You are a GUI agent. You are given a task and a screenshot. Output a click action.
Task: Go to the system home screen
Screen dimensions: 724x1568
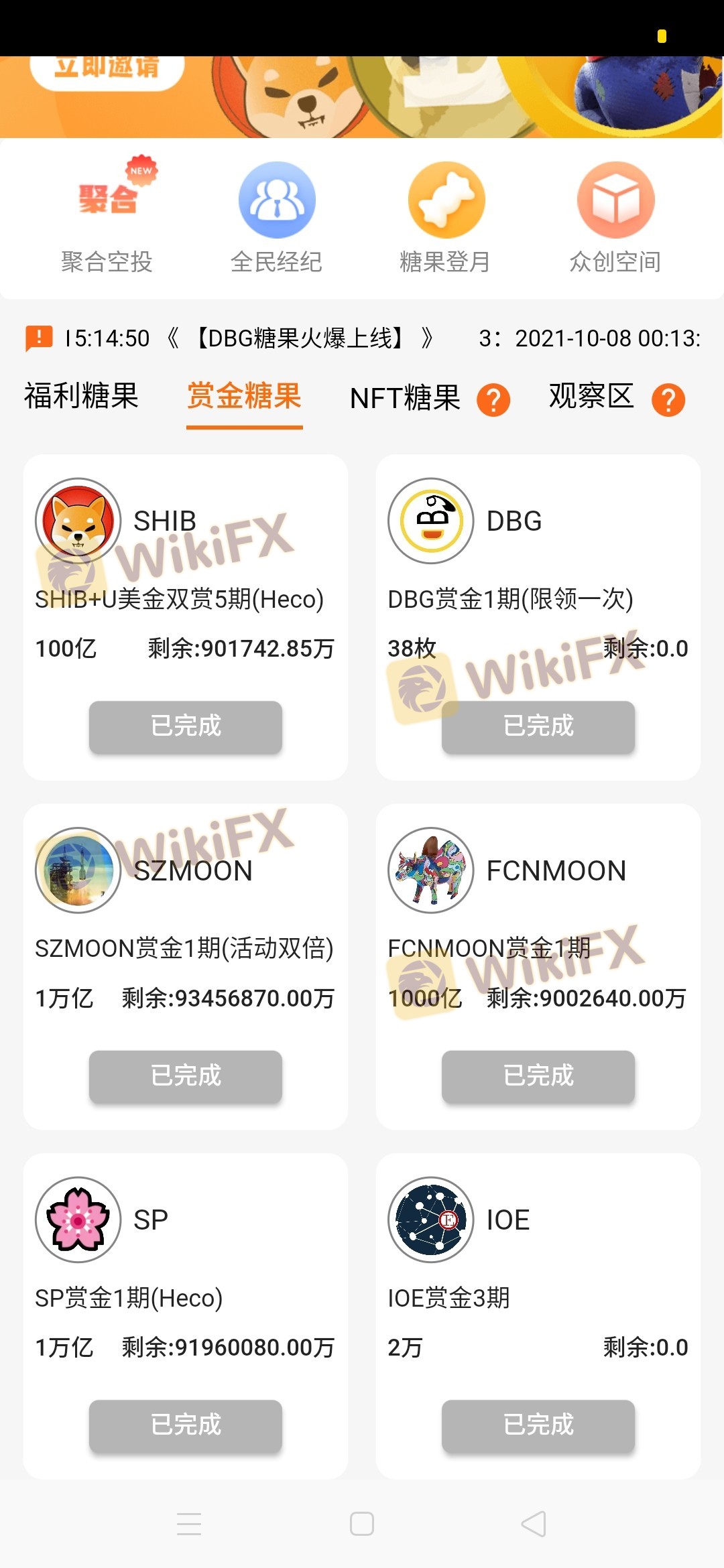click(x=362, y=1524)
